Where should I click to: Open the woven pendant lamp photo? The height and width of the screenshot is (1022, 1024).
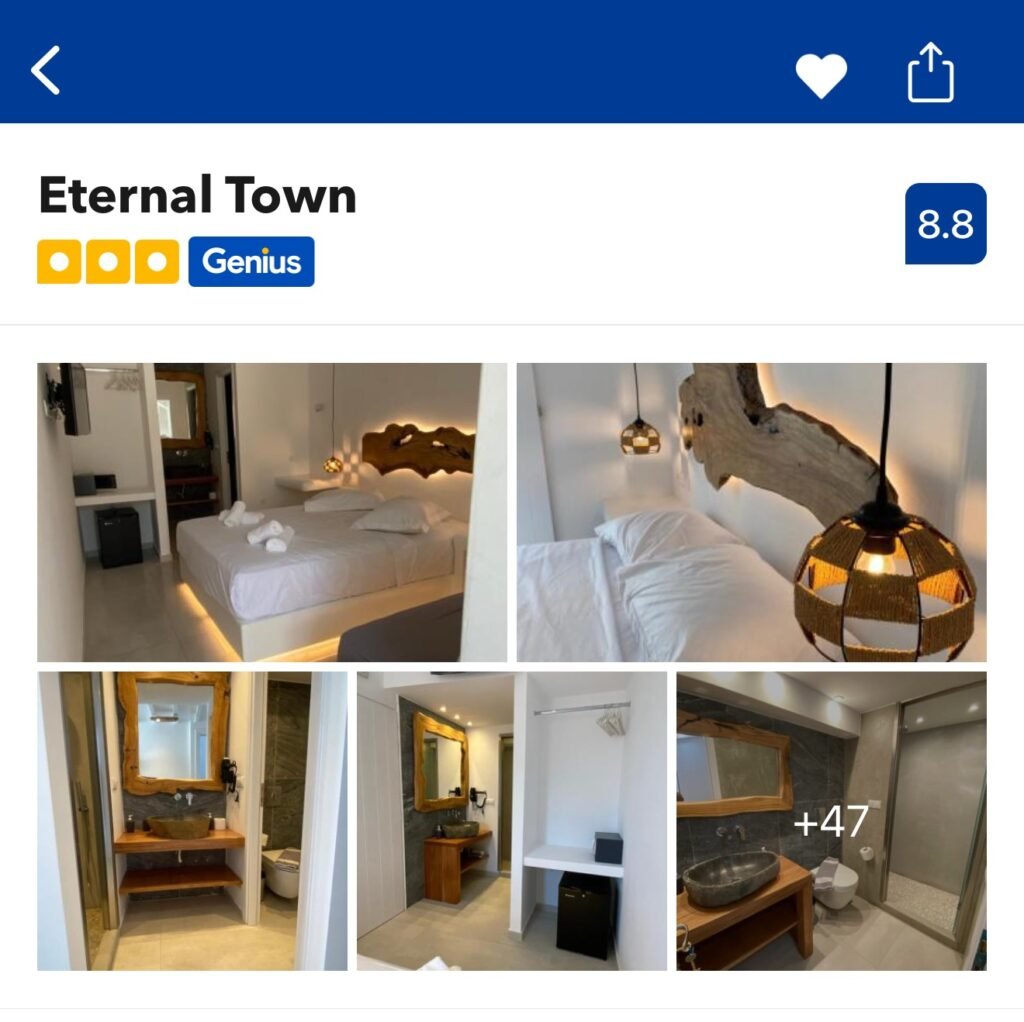click(x=751, y=512)
